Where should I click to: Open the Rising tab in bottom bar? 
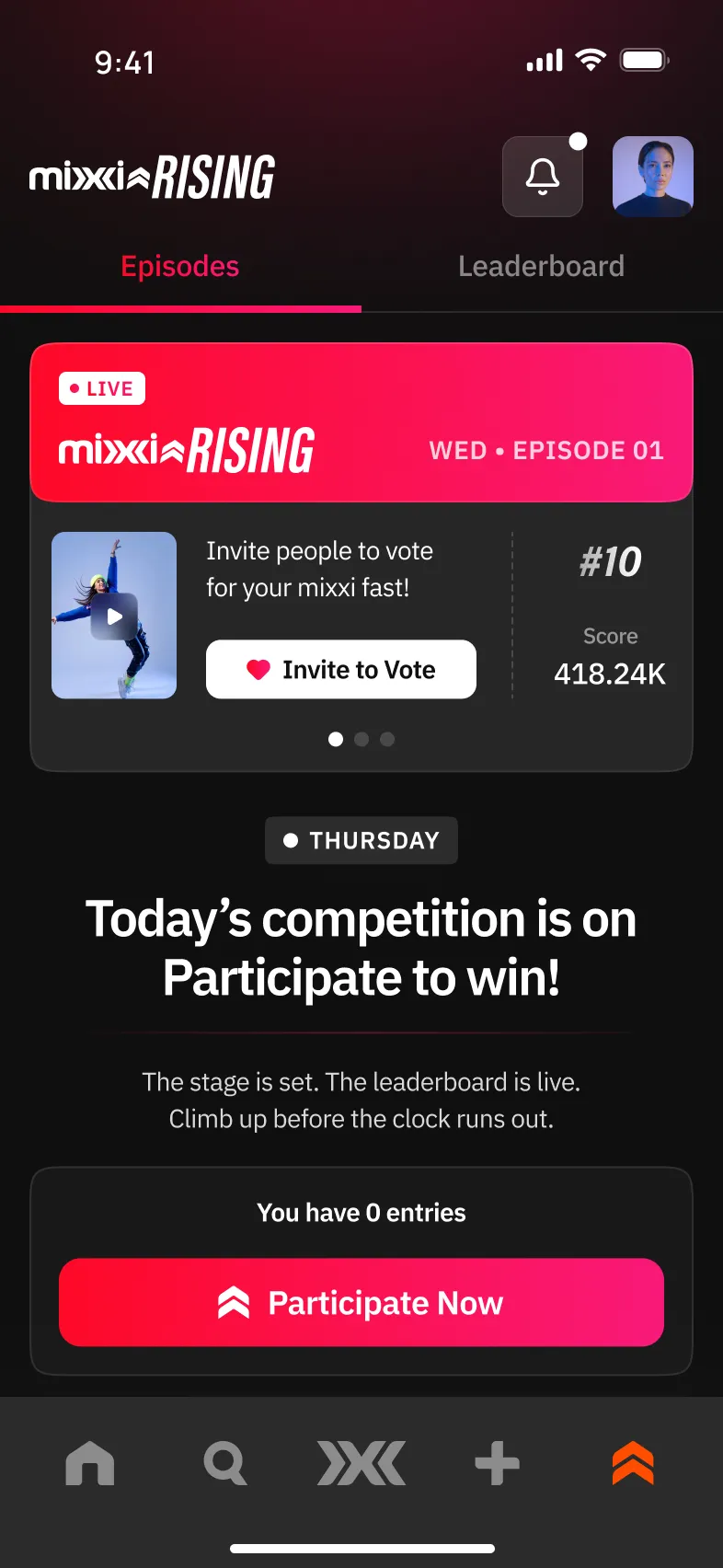pos(633,1463)
